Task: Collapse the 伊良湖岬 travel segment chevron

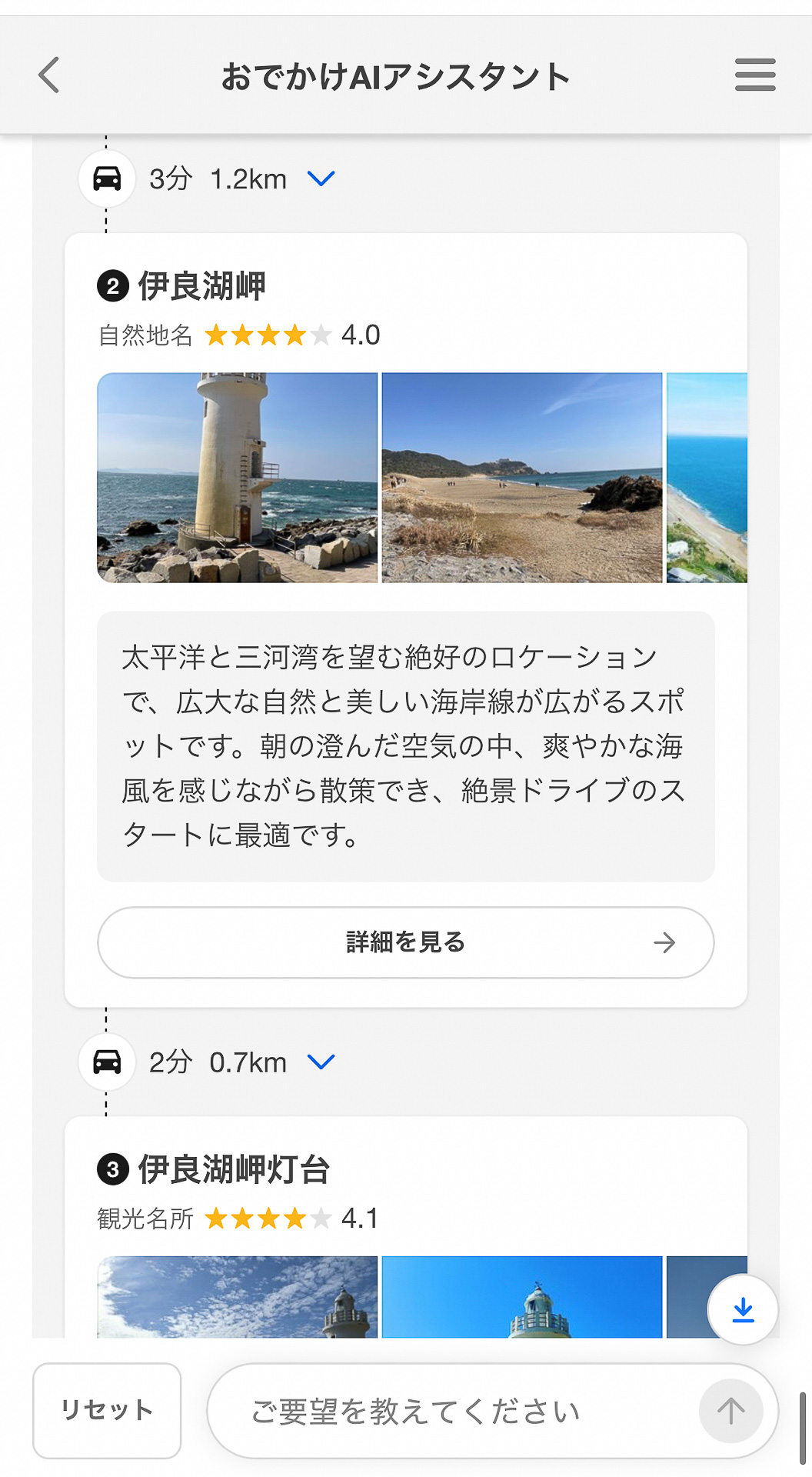Action: click(x=322, y=178)
